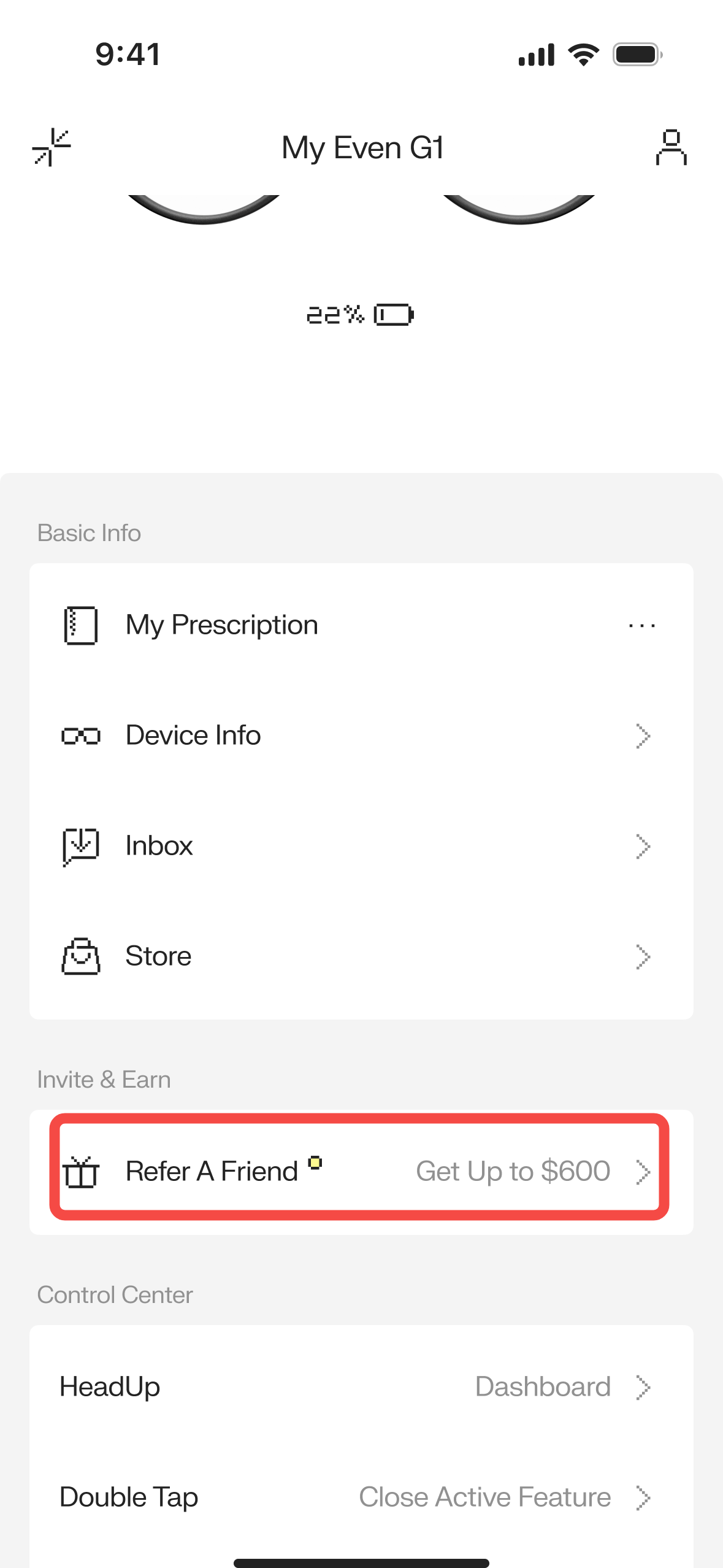The image size is (723, 1568).
Task: Open the profile icon
Action: click(x=671, y=147)
